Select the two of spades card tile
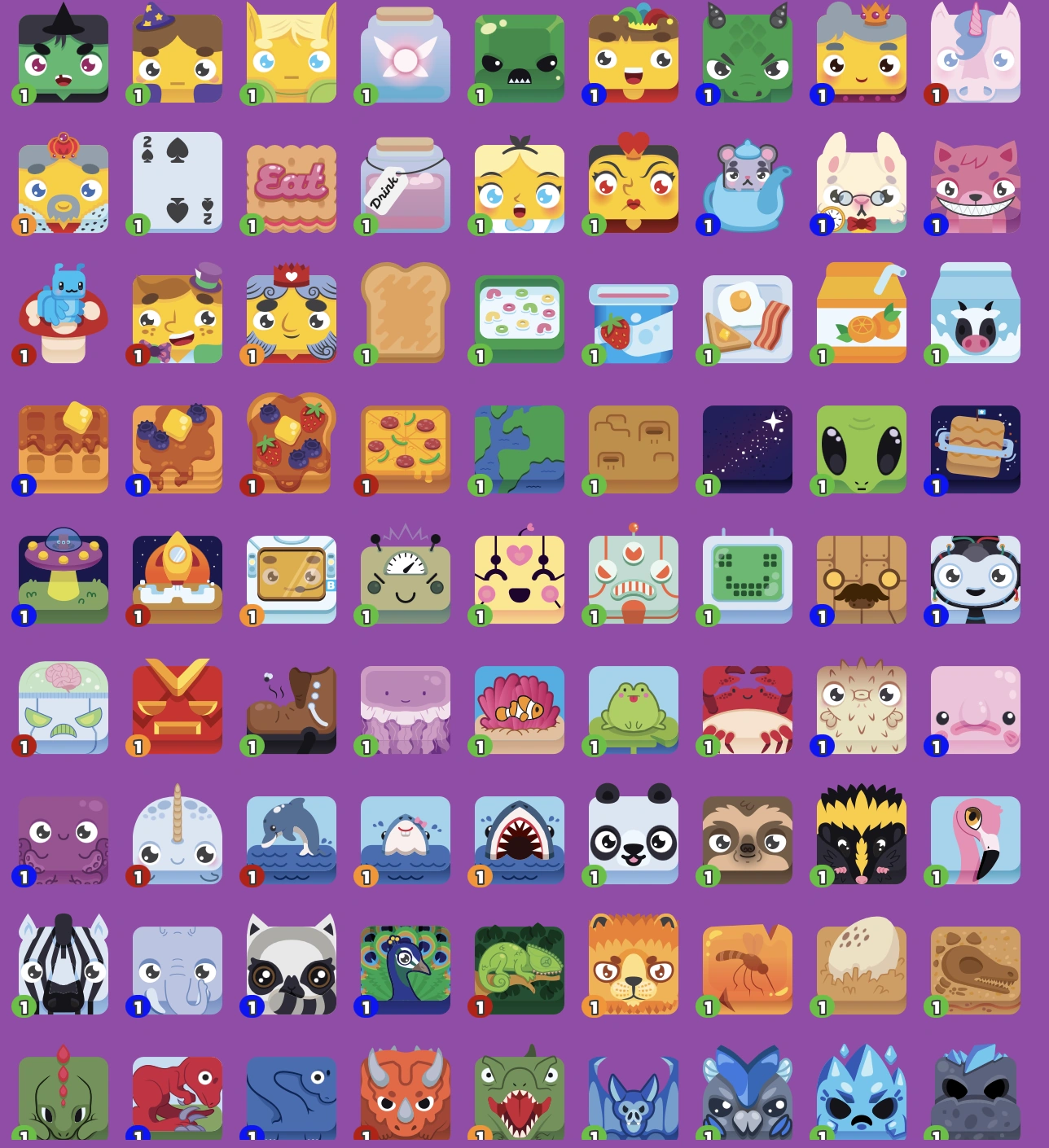Viewport: 1049px width, 1148px height. pos(178,182)
